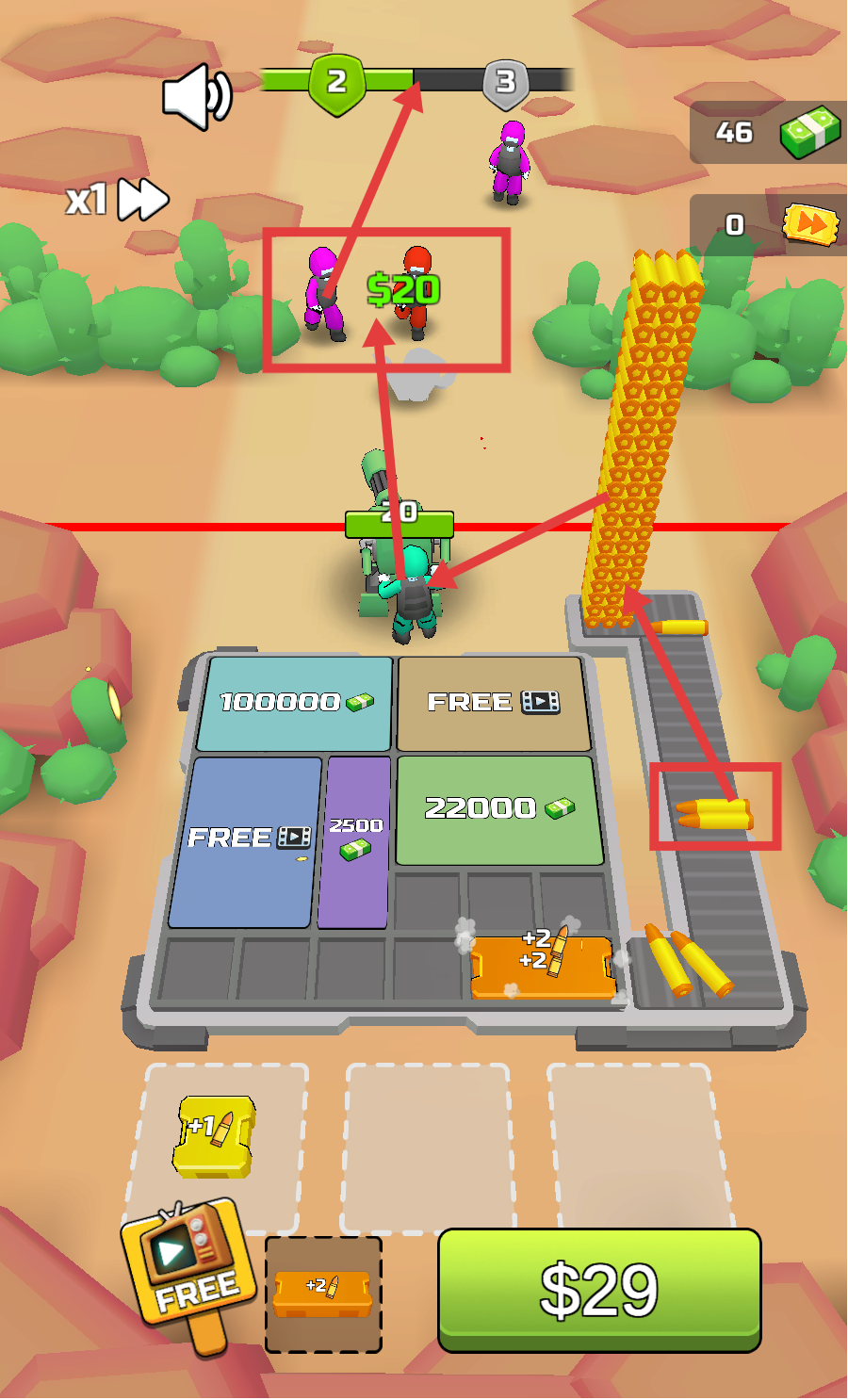
Task: Unlock the beige FREE video tile
Action: [x=493, y=703]
